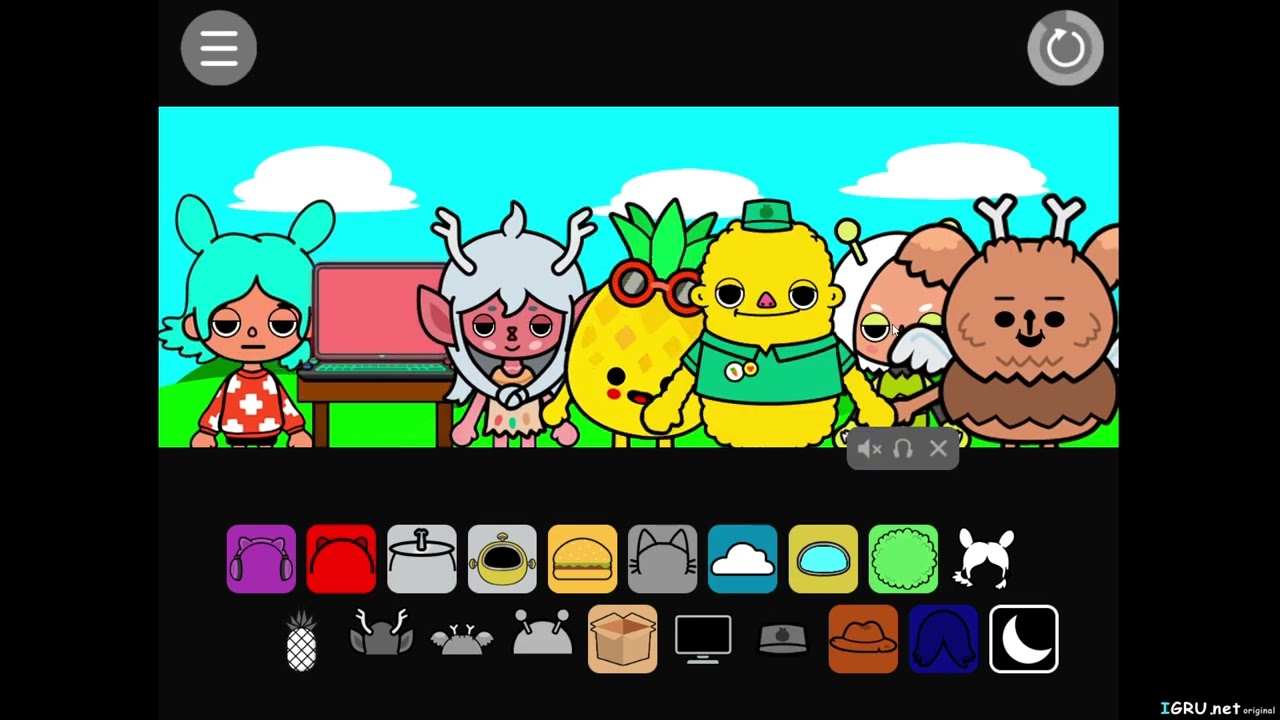Choose the orange fedora hat icon

(863, 639)
